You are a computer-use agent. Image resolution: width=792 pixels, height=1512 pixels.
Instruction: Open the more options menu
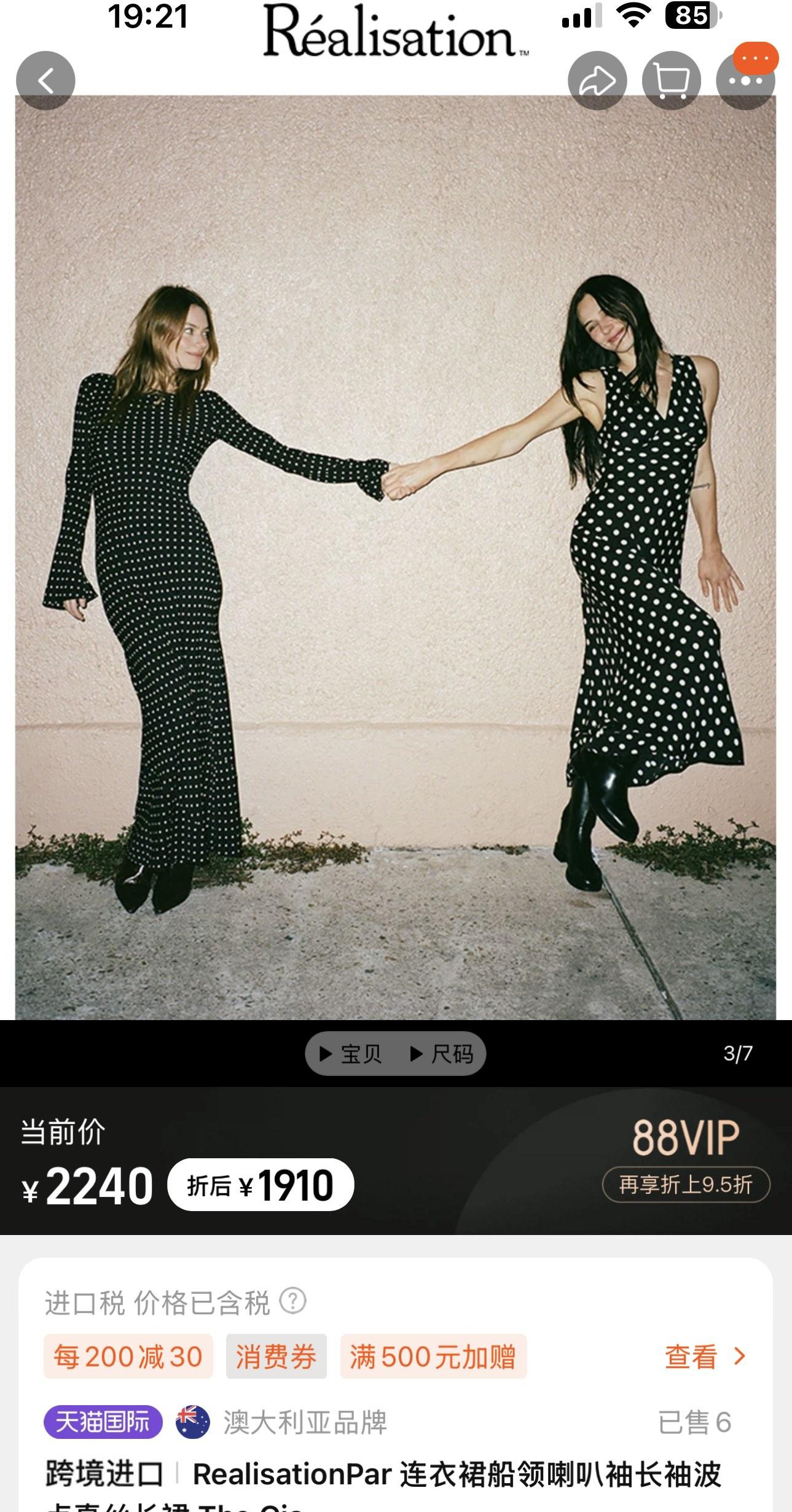pyautogui.click(x=745, y=80)
